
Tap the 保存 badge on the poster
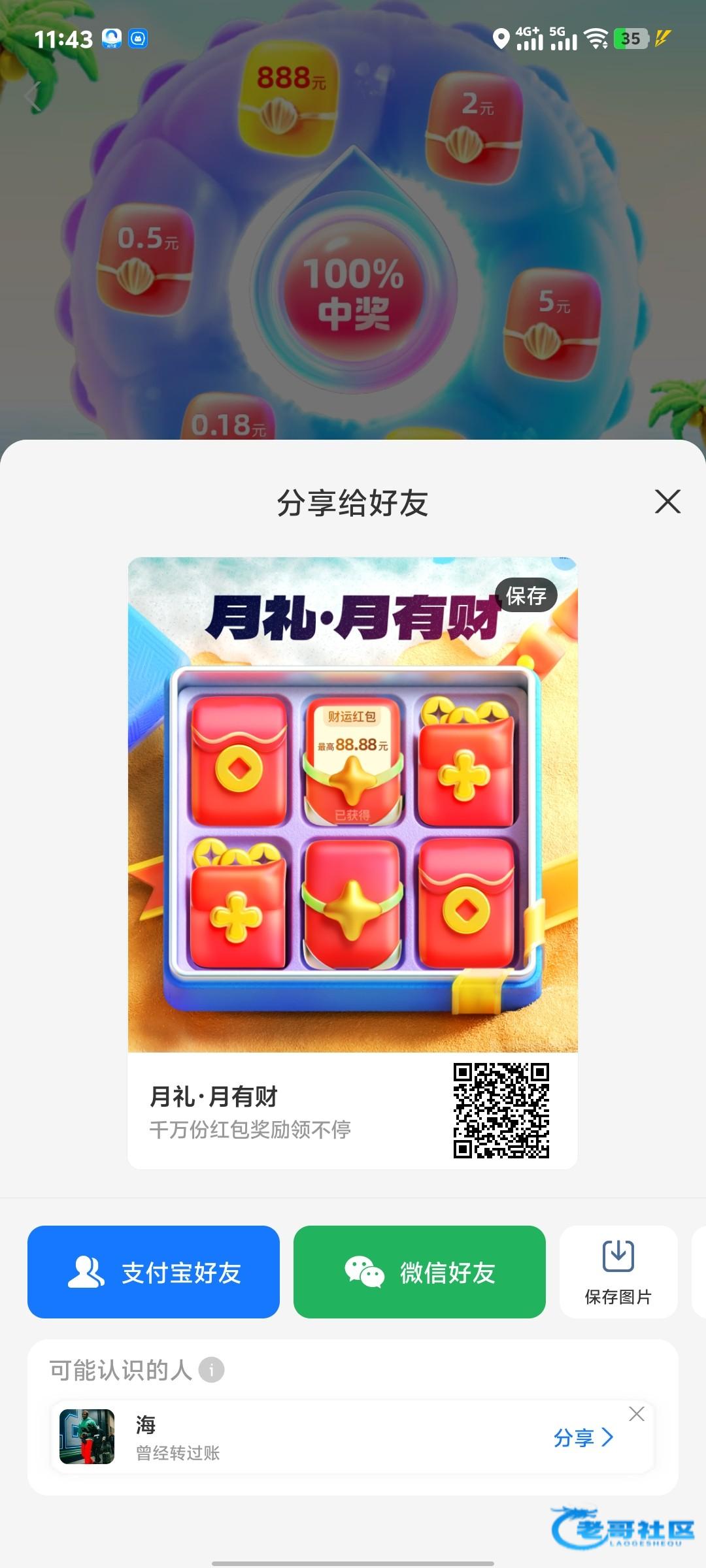(526, 596)
